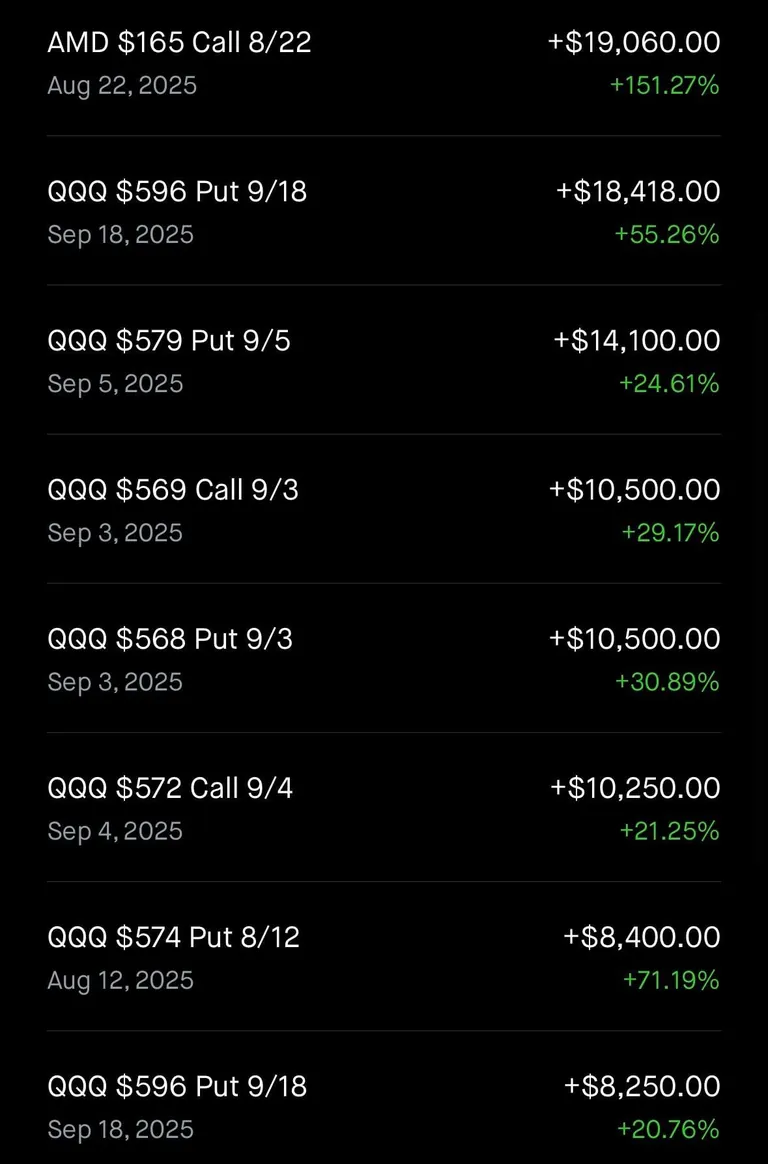The height and width of the screenshot is (1164, 768).
Task: Click the +71.19% gain on the 8/12 put
Action: (672, 981)
